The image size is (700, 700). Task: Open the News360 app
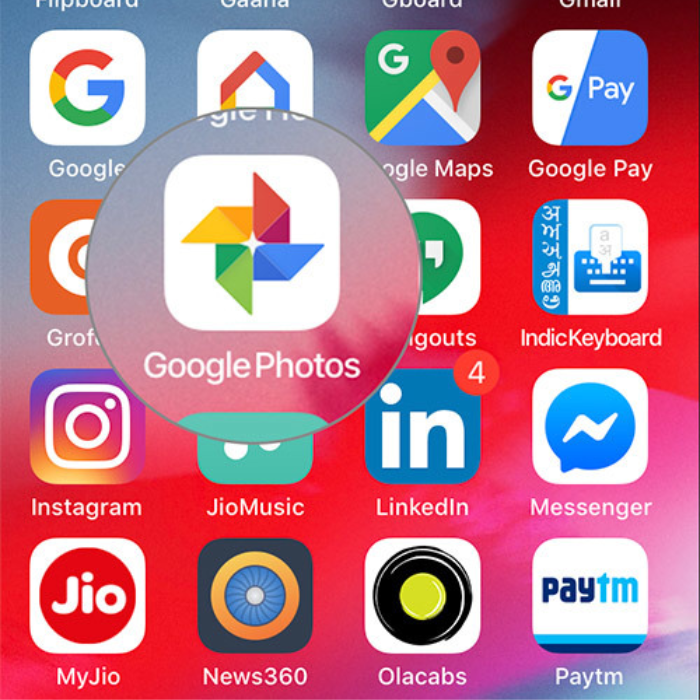[255, 596]
